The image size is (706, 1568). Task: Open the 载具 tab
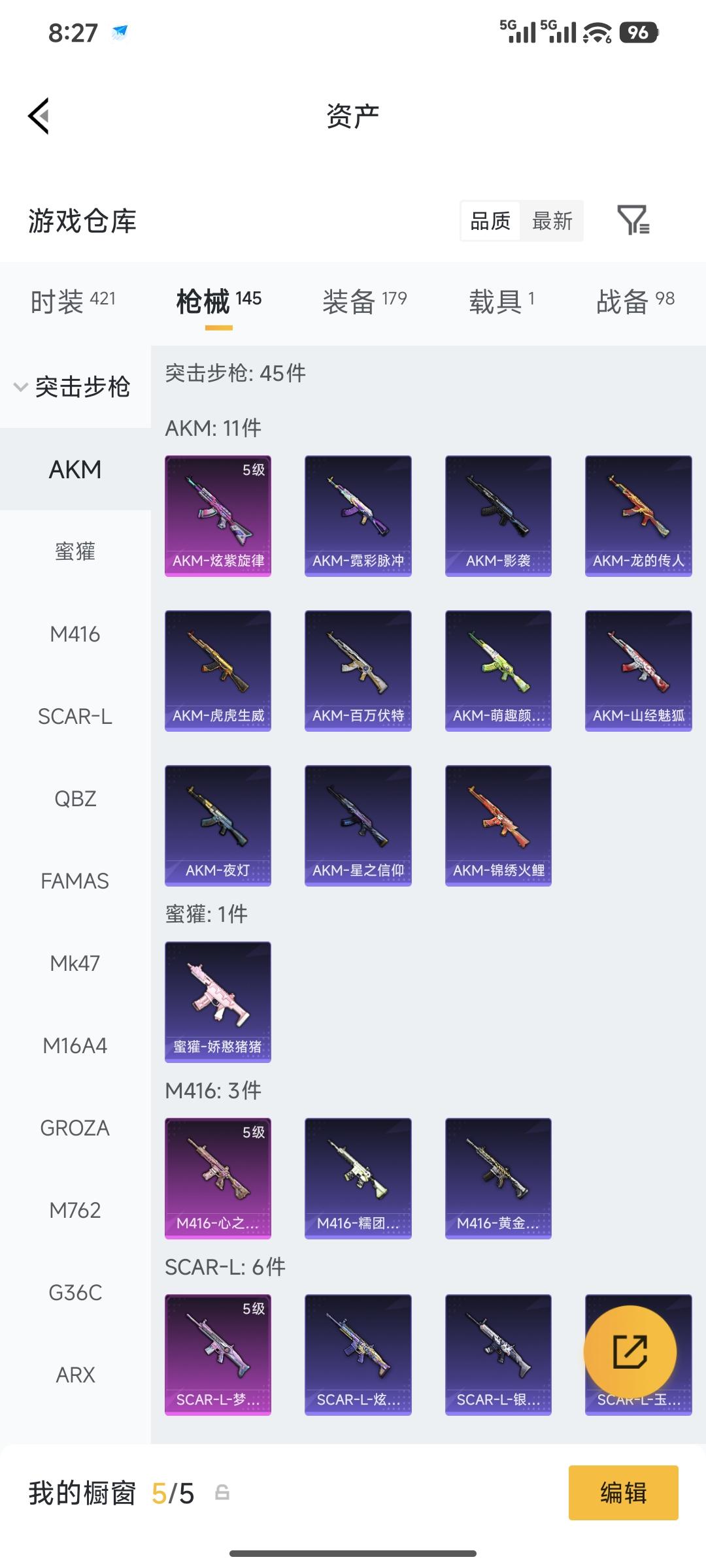pos(501,301)
